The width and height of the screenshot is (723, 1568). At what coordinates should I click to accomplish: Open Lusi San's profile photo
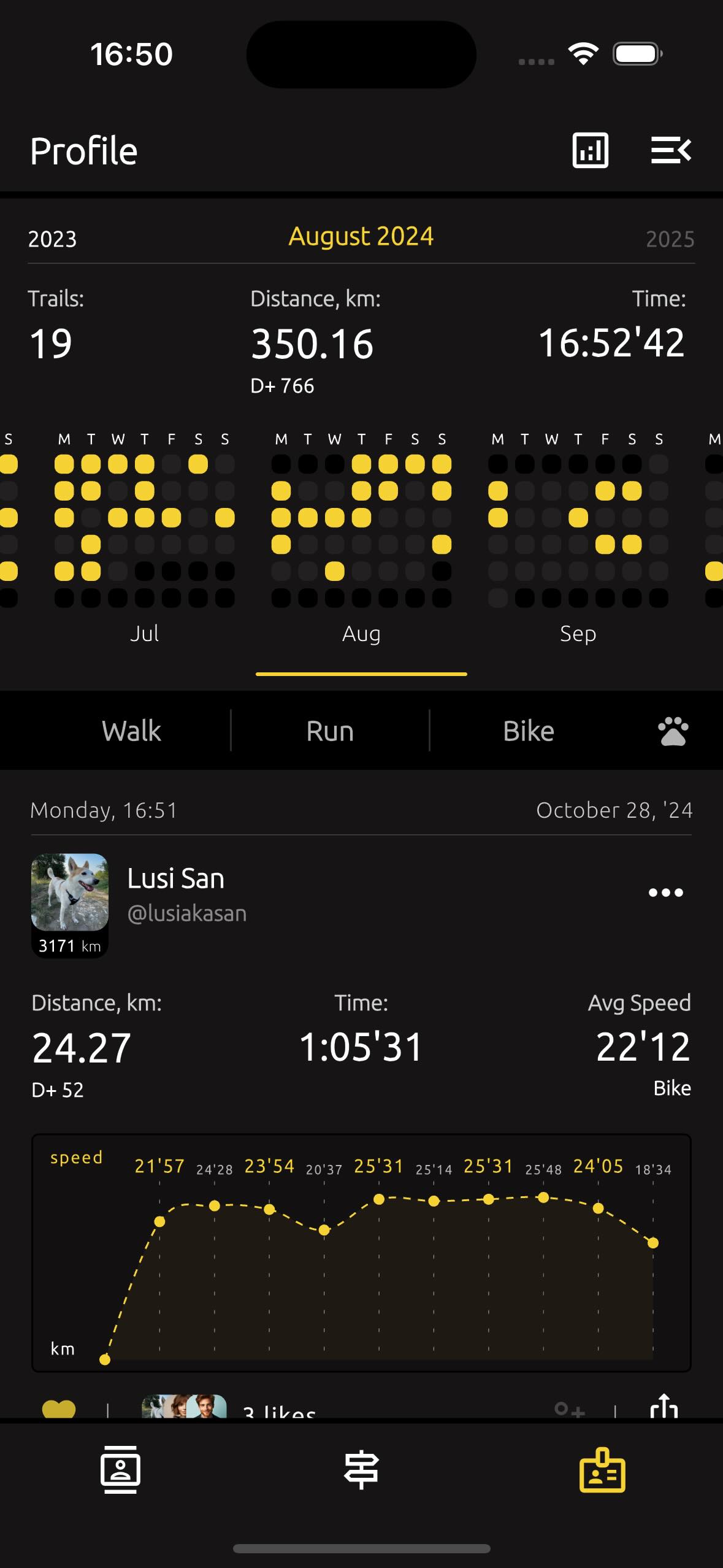point(70,892)
